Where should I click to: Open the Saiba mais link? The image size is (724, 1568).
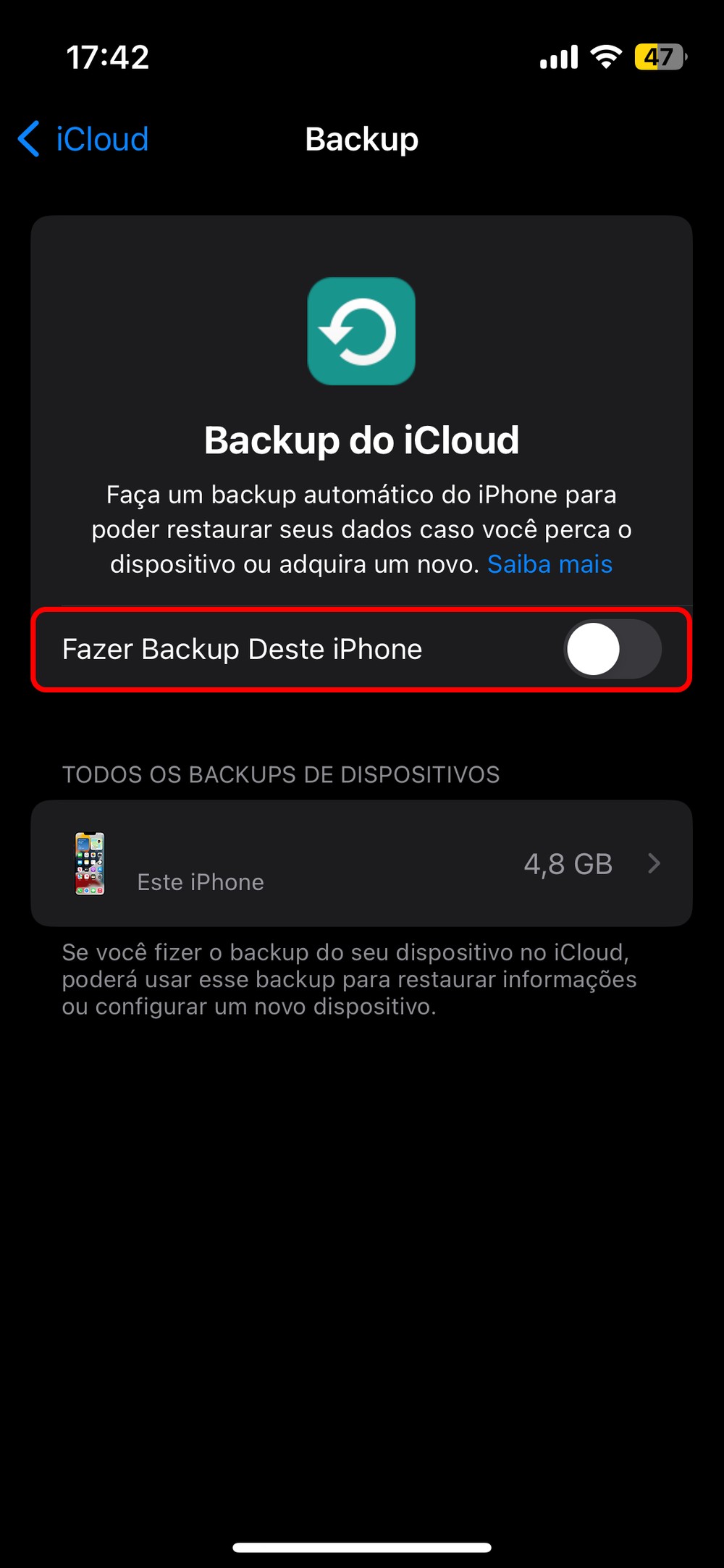point(550,564)
